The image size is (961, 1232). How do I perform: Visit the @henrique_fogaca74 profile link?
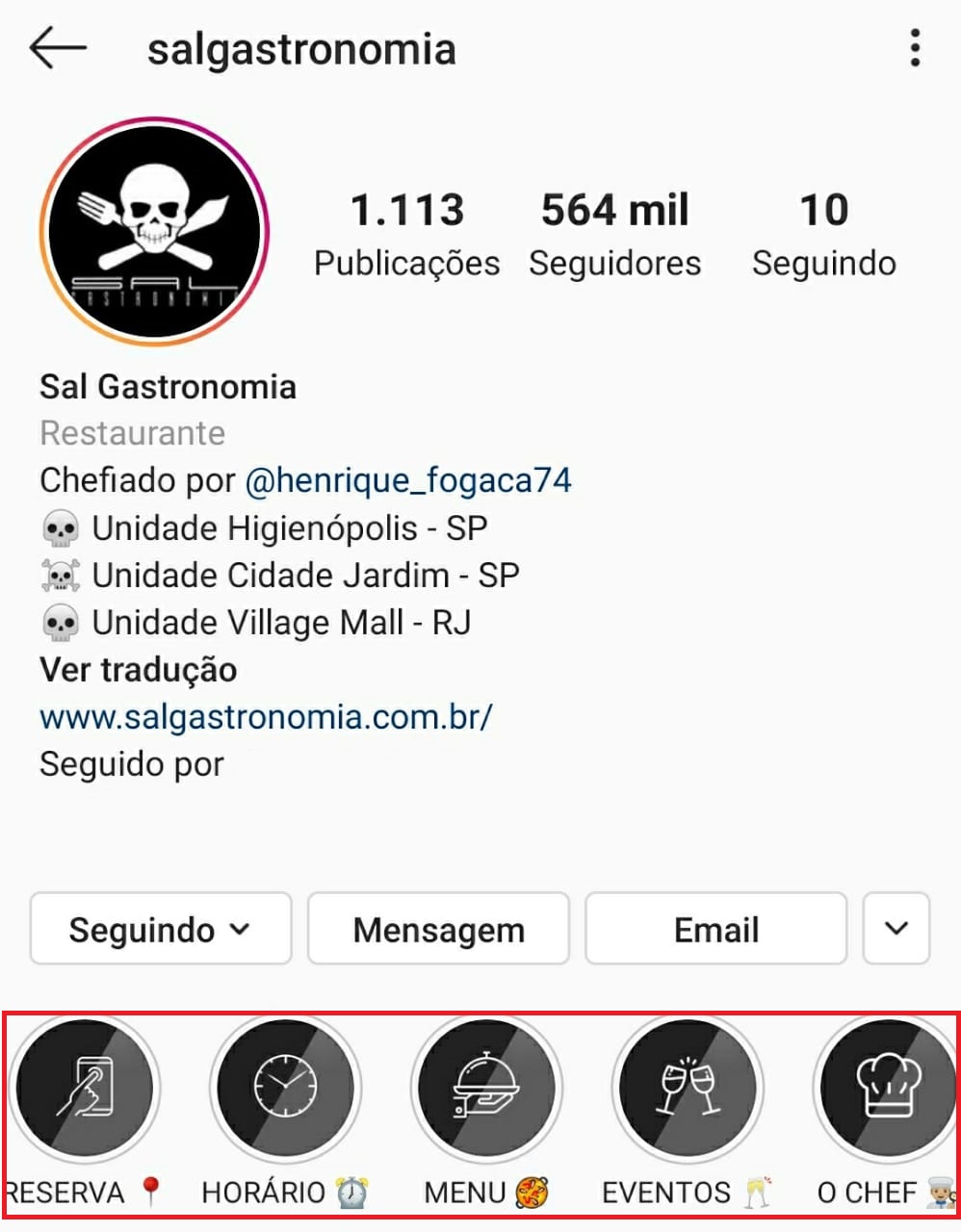tap(409, 480)
